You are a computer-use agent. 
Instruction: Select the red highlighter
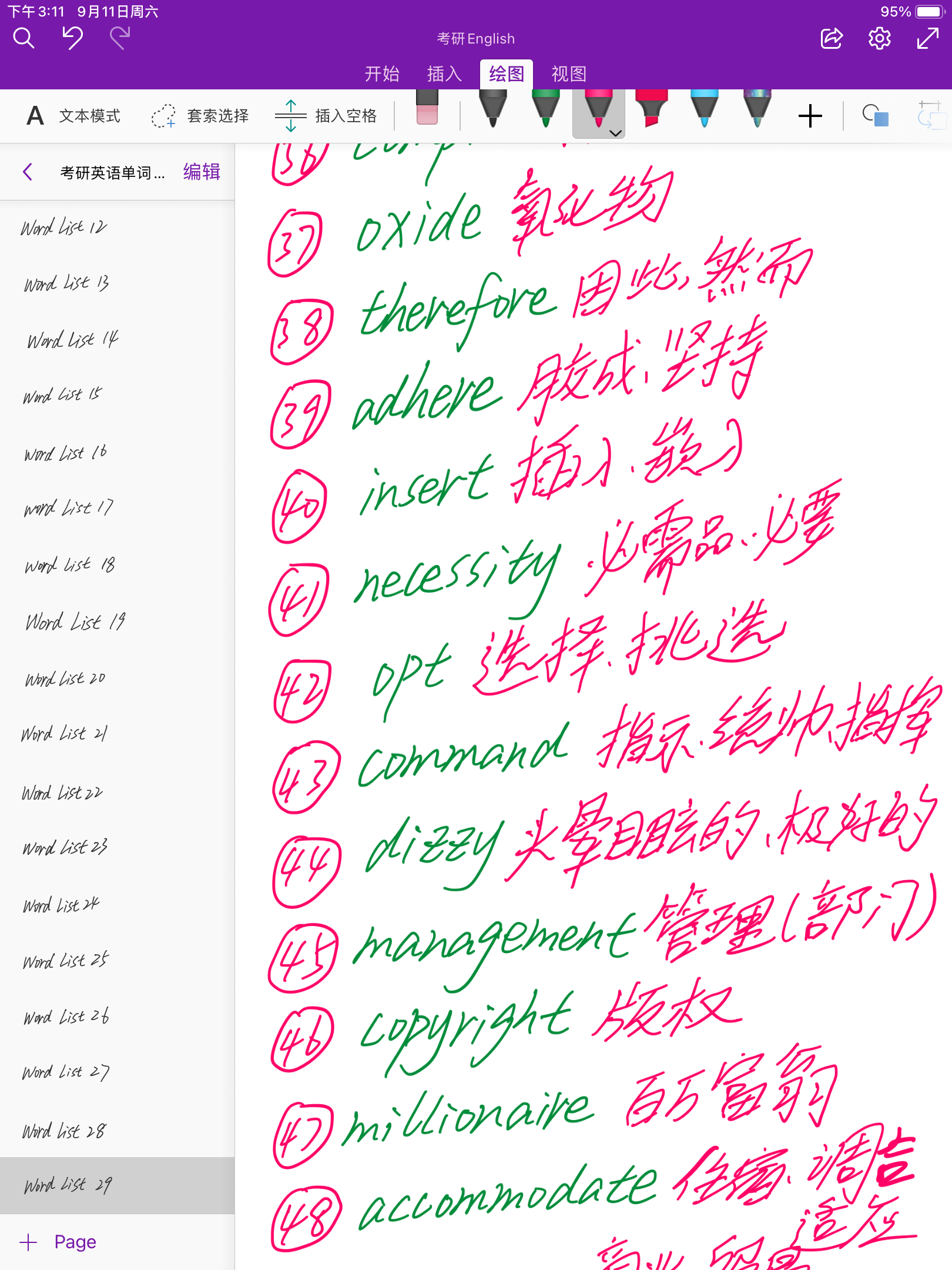[651, 109]
